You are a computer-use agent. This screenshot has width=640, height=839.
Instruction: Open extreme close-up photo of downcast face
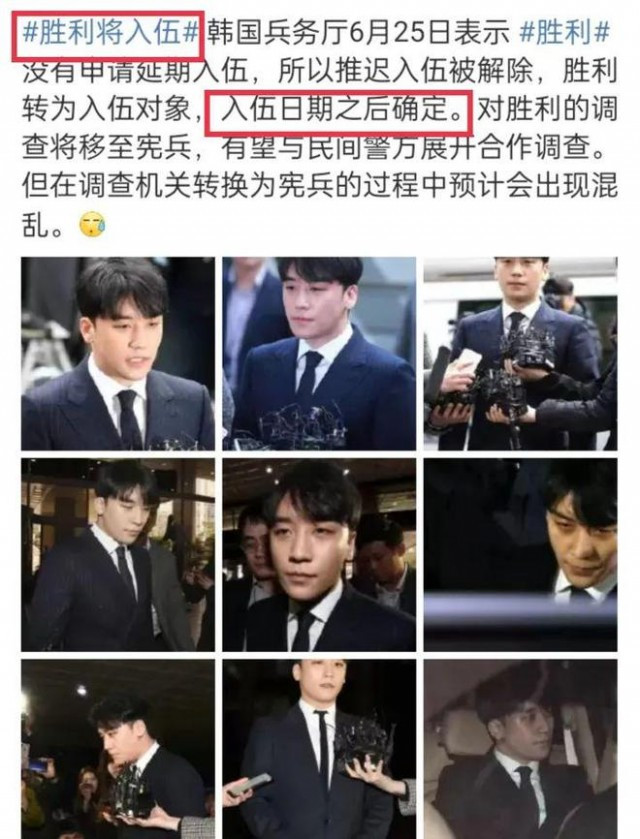tap(519, 555)
